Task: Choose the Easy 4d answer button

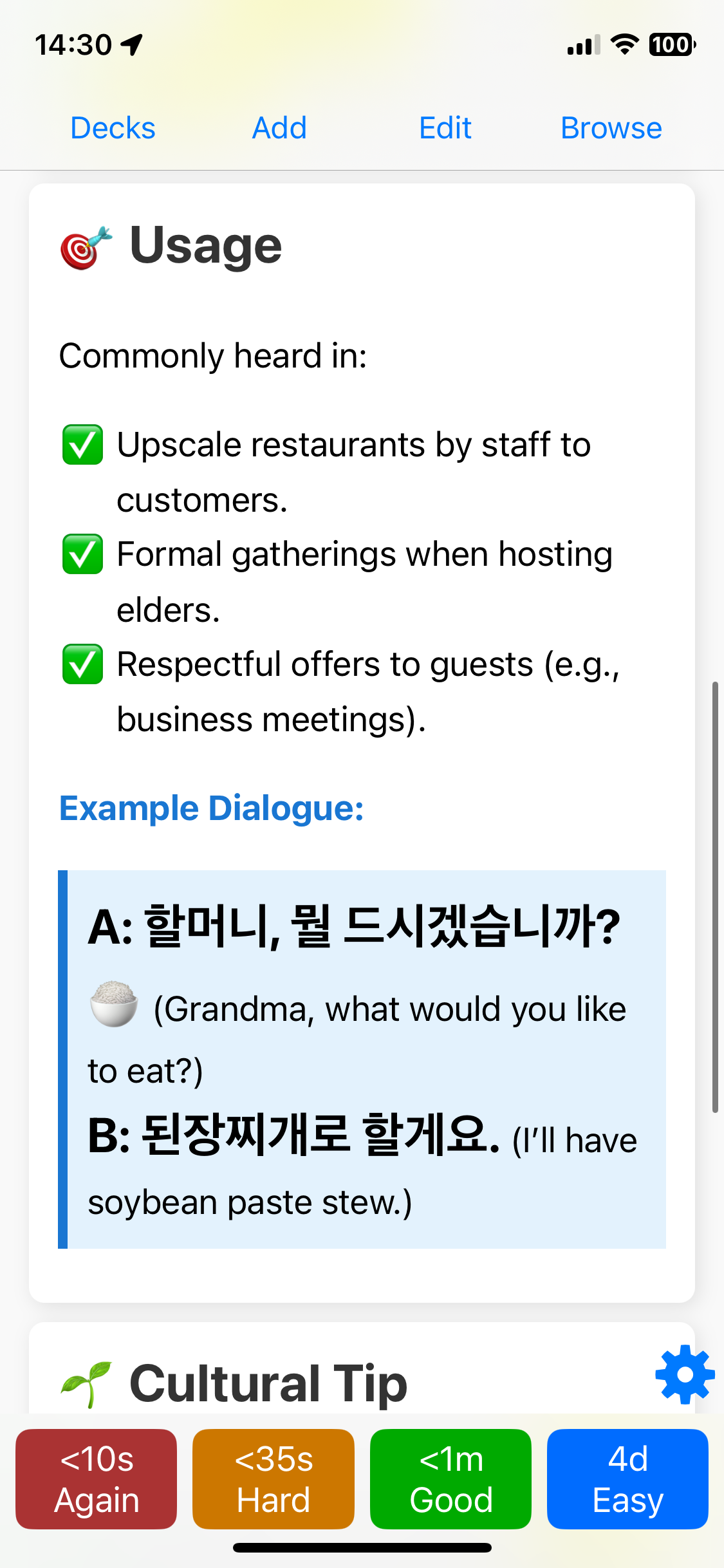Action: pos(627,1479)
